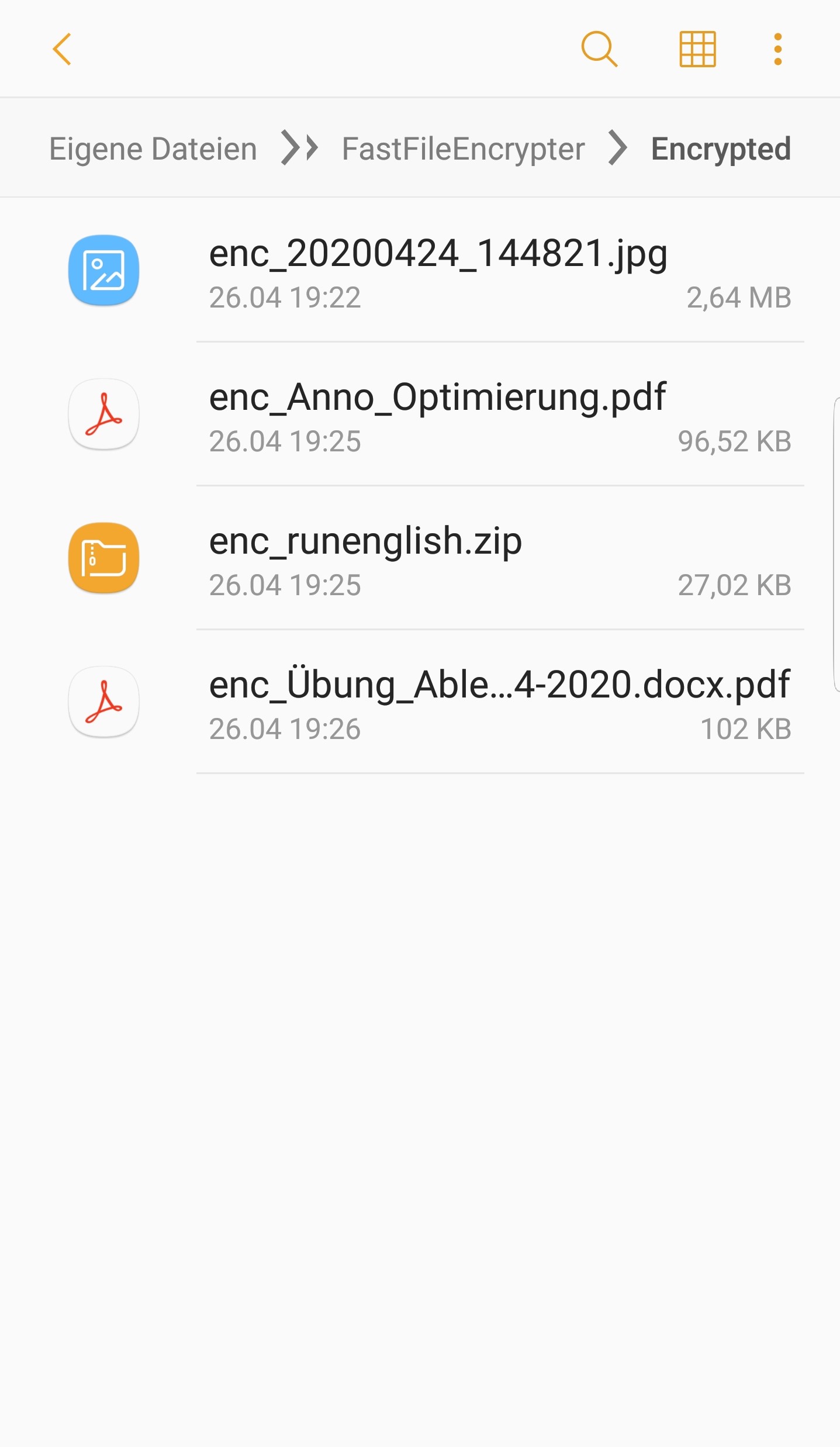Open the three-dot overflow menu

coord(777,49)
